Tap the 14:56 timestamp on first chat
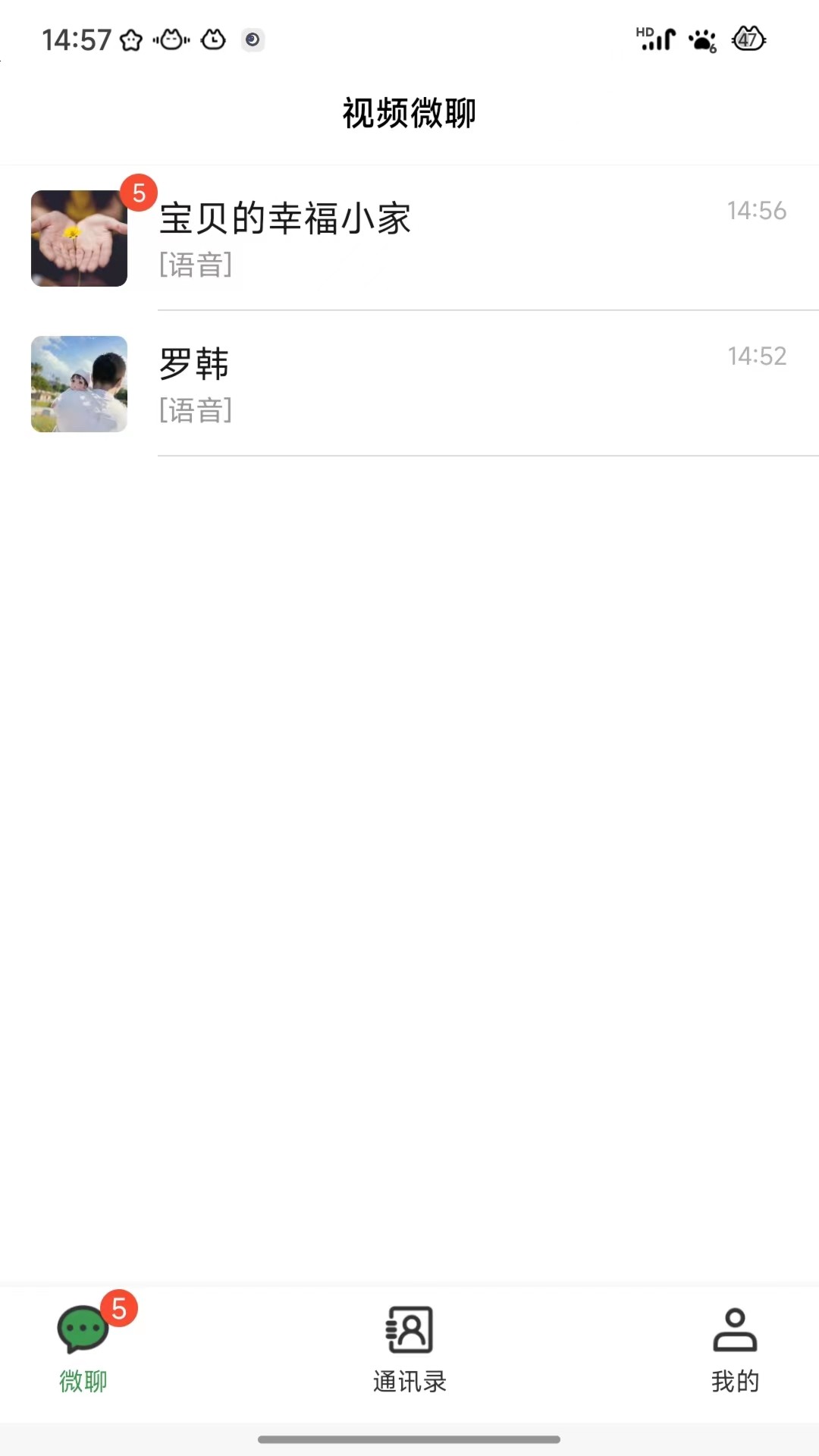This screenshot has height=1456, width=819. pos(756,211)
